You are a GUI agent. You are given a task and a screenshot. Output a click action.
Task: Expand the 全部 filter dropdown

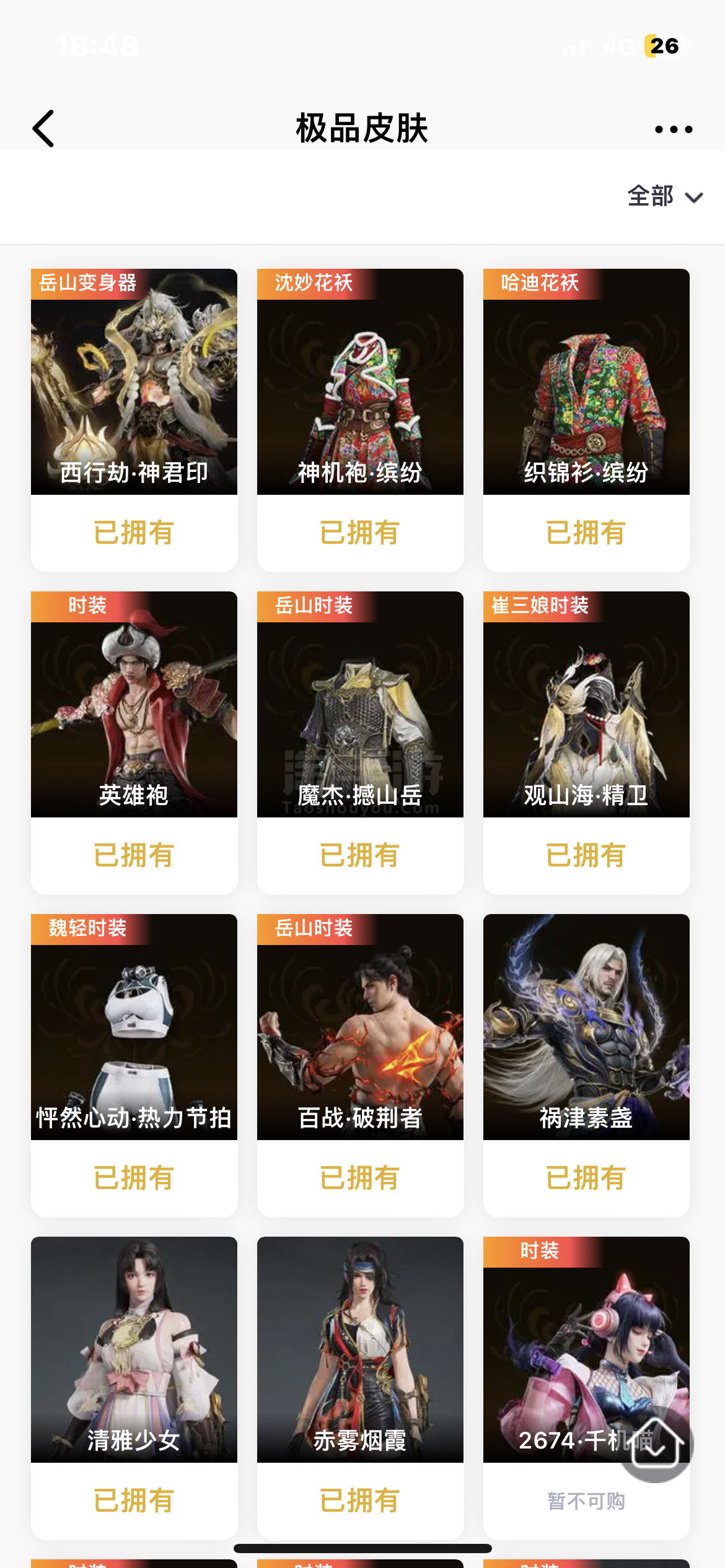pos(665,197)
